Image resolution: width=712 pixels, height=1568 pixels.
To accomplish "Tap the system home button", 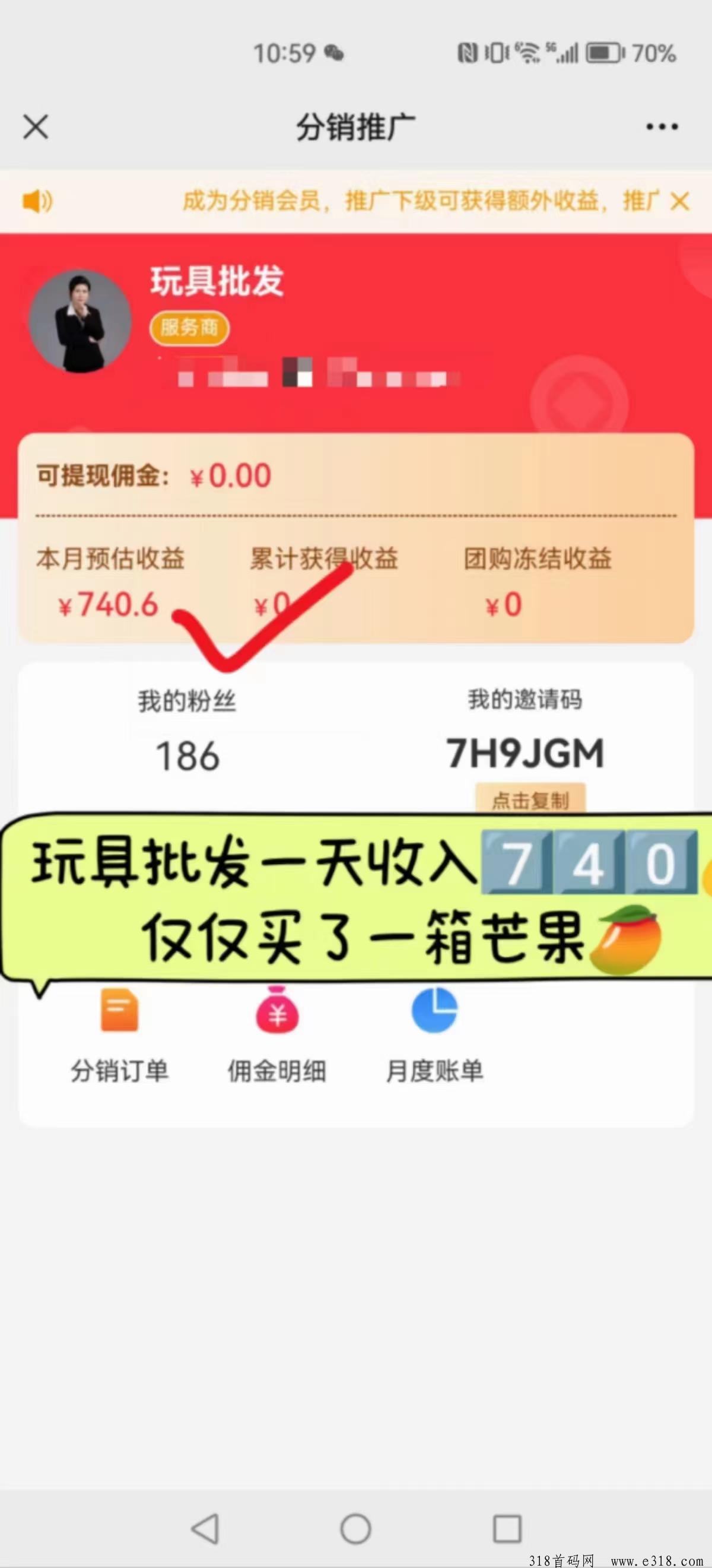I will tap(355, 1528).
